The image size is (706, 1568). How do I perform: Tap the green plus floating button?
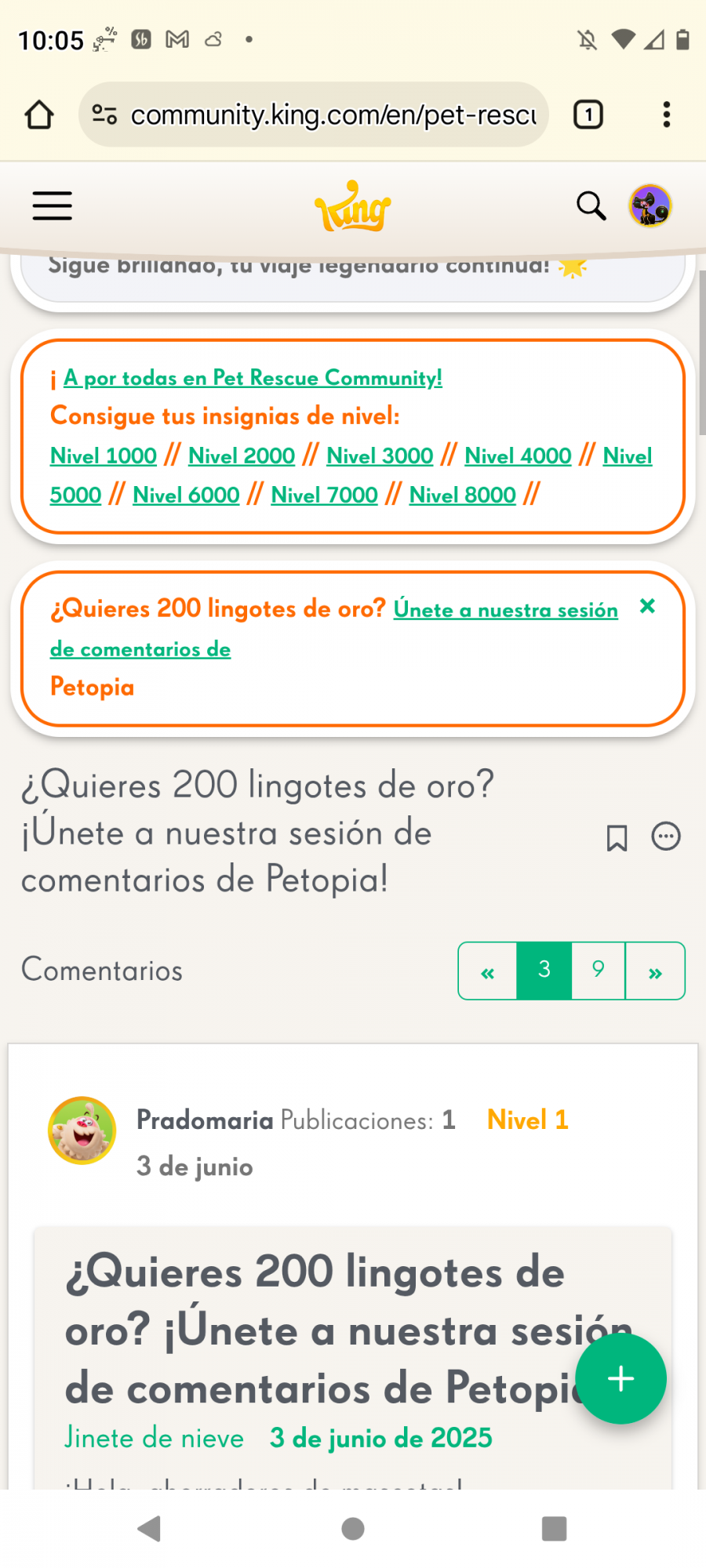[x=620, y=1379]
